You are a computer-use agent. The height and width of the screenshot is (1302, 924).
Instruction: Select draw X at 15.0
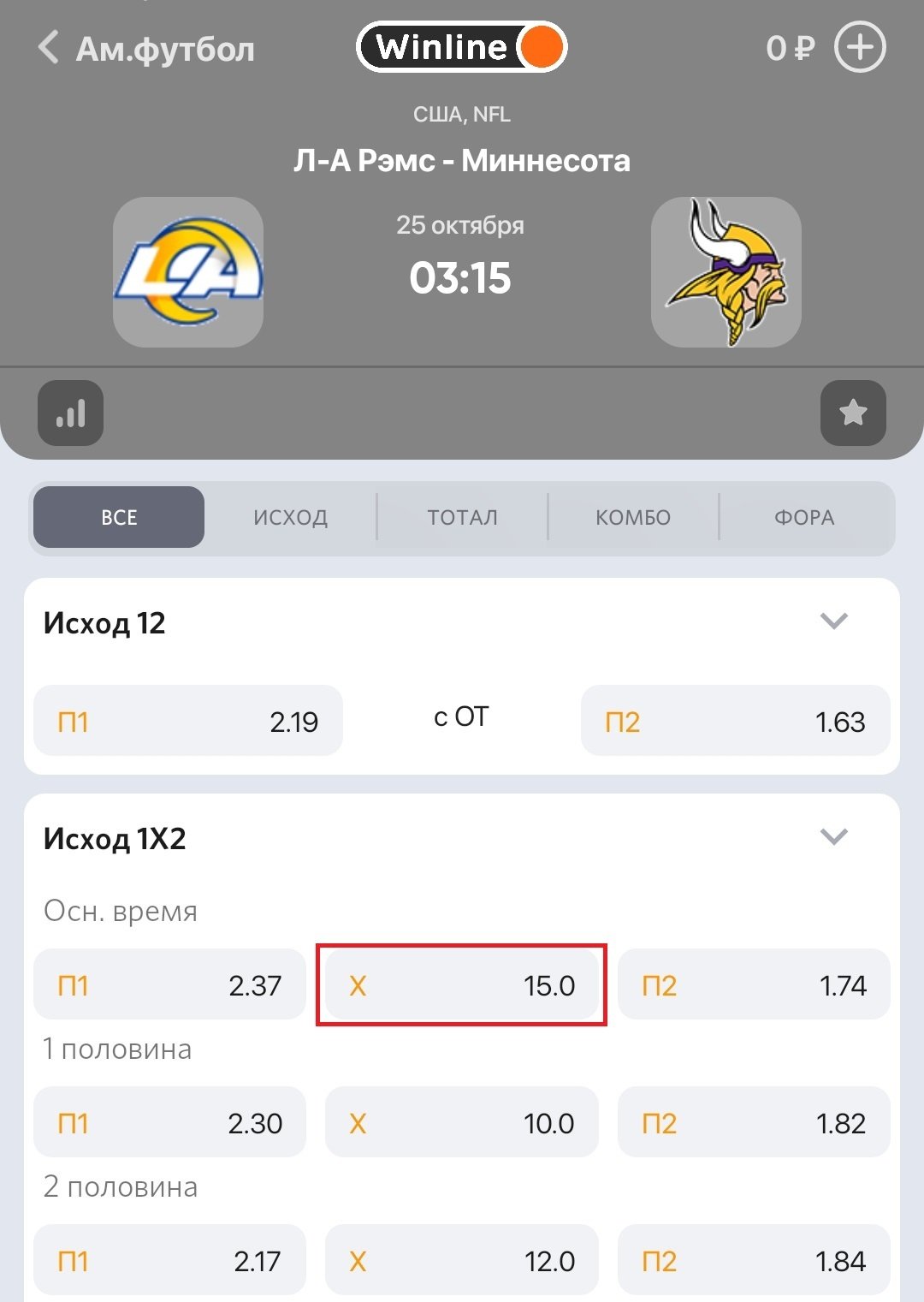pyautogui.click(x=462, y=984)
